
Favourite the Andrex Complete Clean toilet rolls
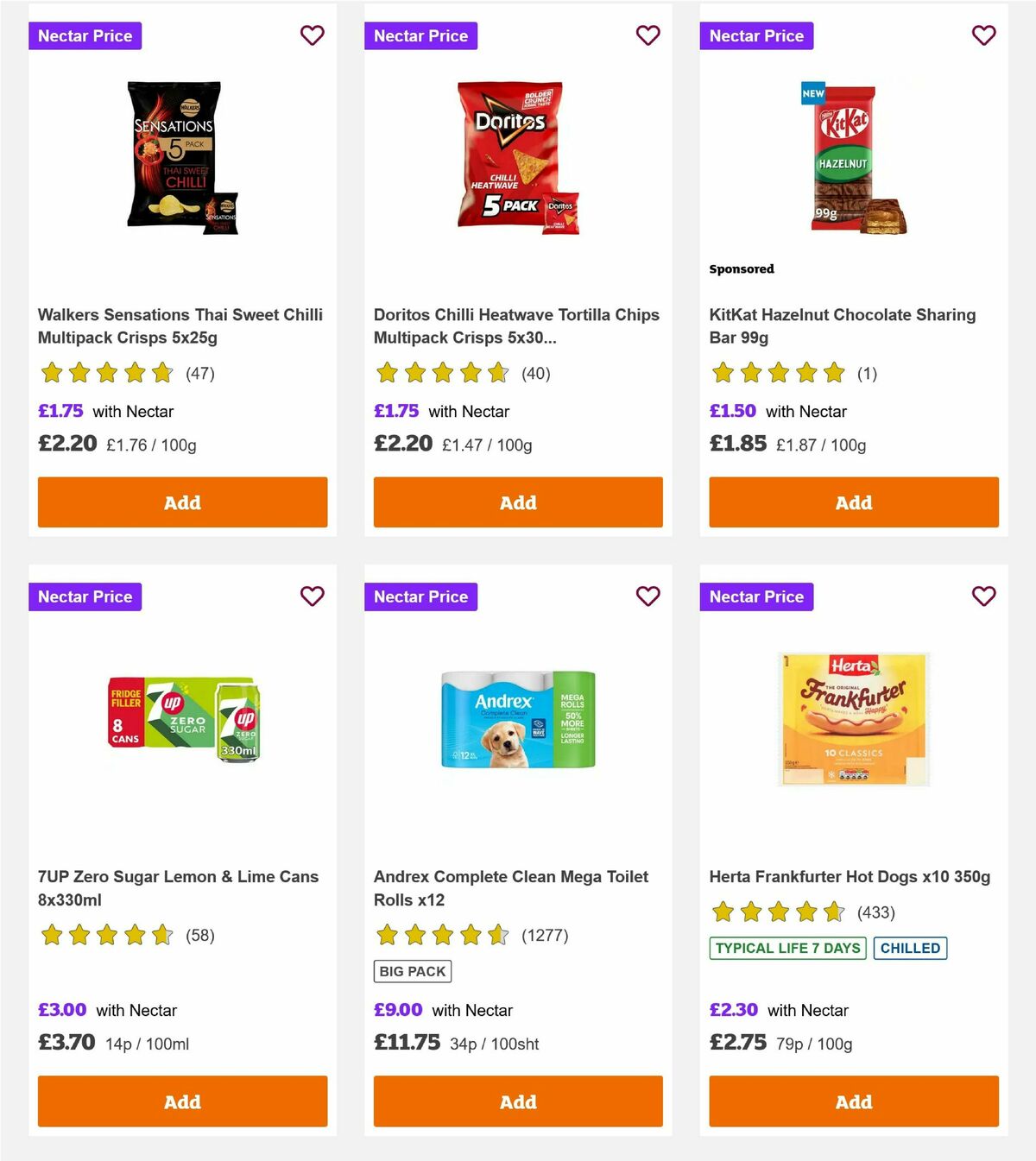point(647,596)
